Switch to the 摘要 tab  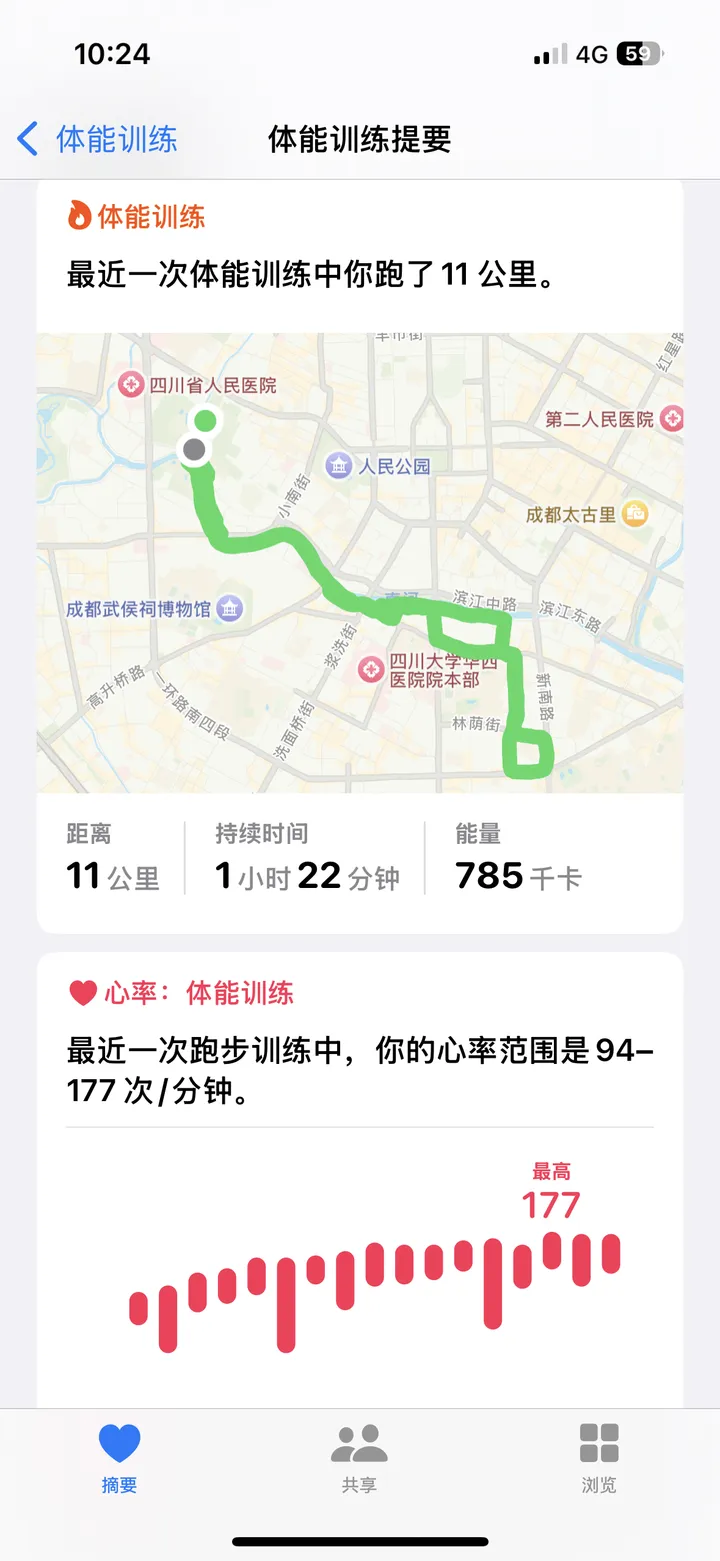click(x=119, y=1458)
